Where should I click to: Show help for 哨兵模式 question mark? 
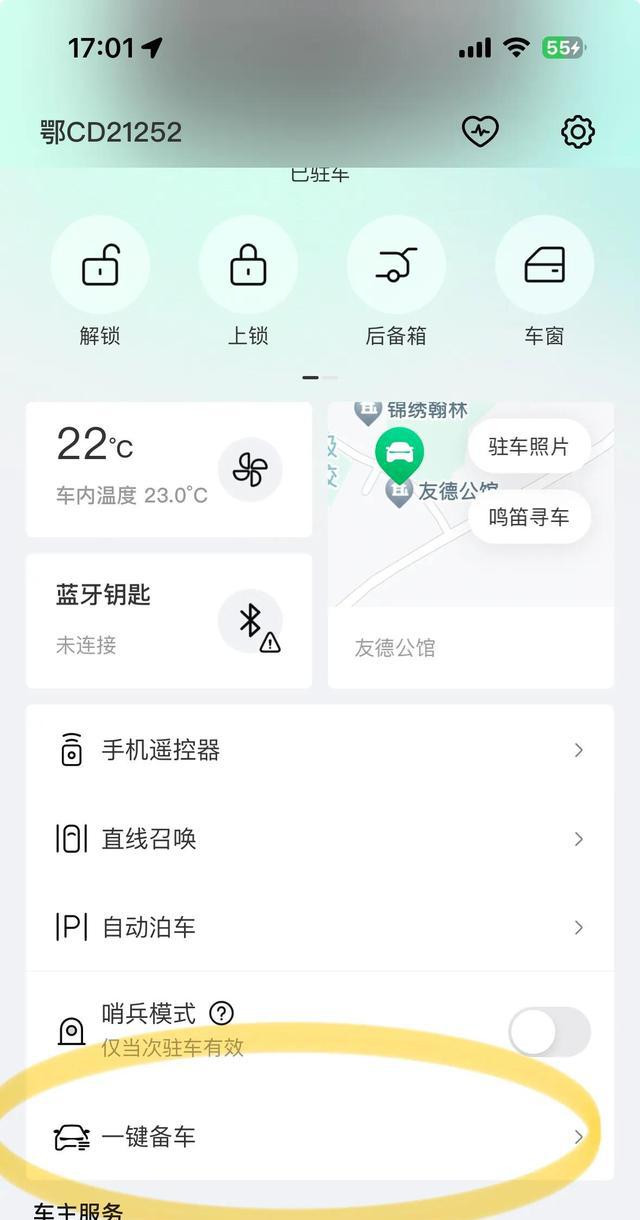pyautogui.click(x=221, y=1013)
